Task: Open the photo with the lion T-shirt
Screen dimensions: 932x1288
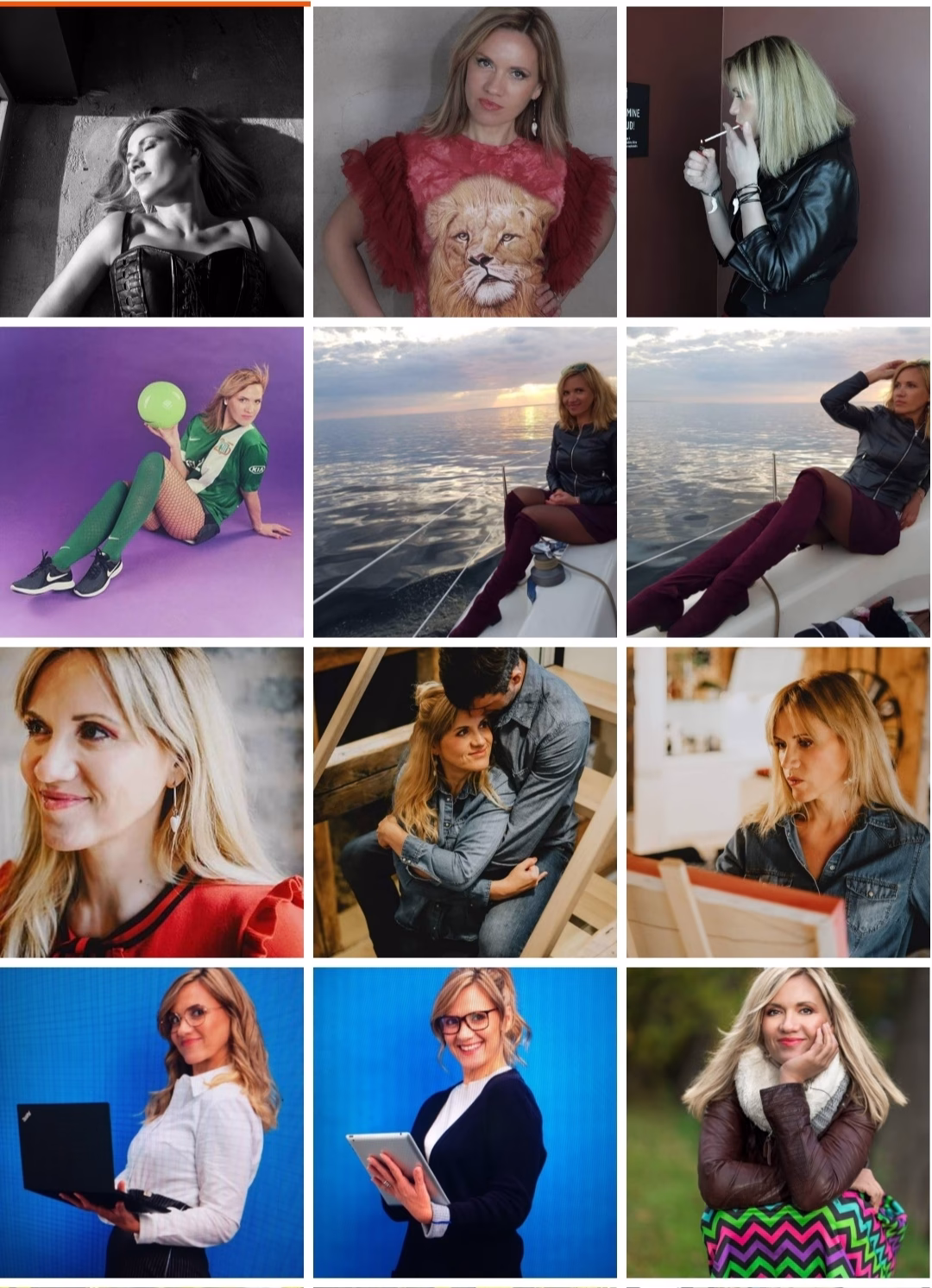Action: click(464, 162)
